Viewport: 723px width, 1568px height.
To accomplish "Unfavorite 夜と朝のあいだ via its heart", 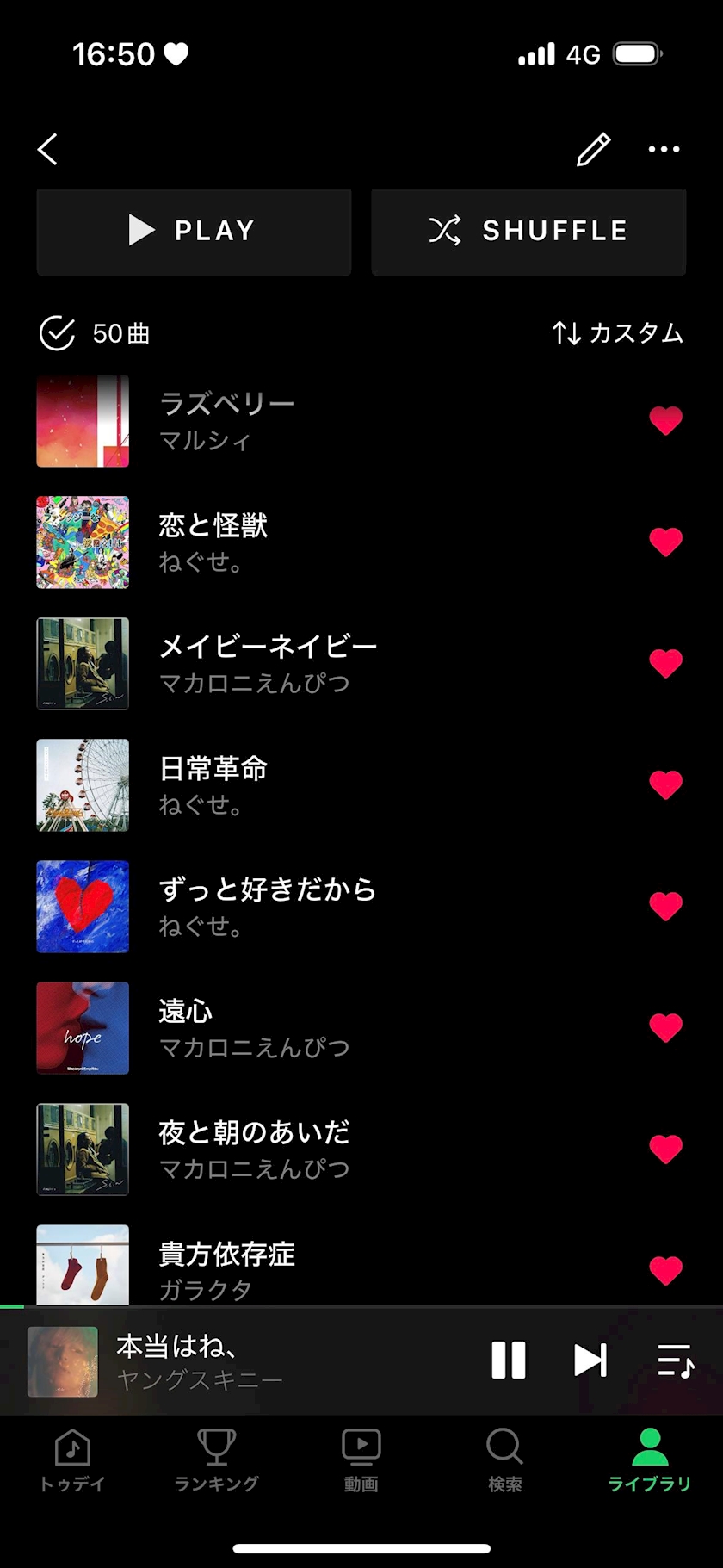I will pyautogui.click(x=665, y=1149).
